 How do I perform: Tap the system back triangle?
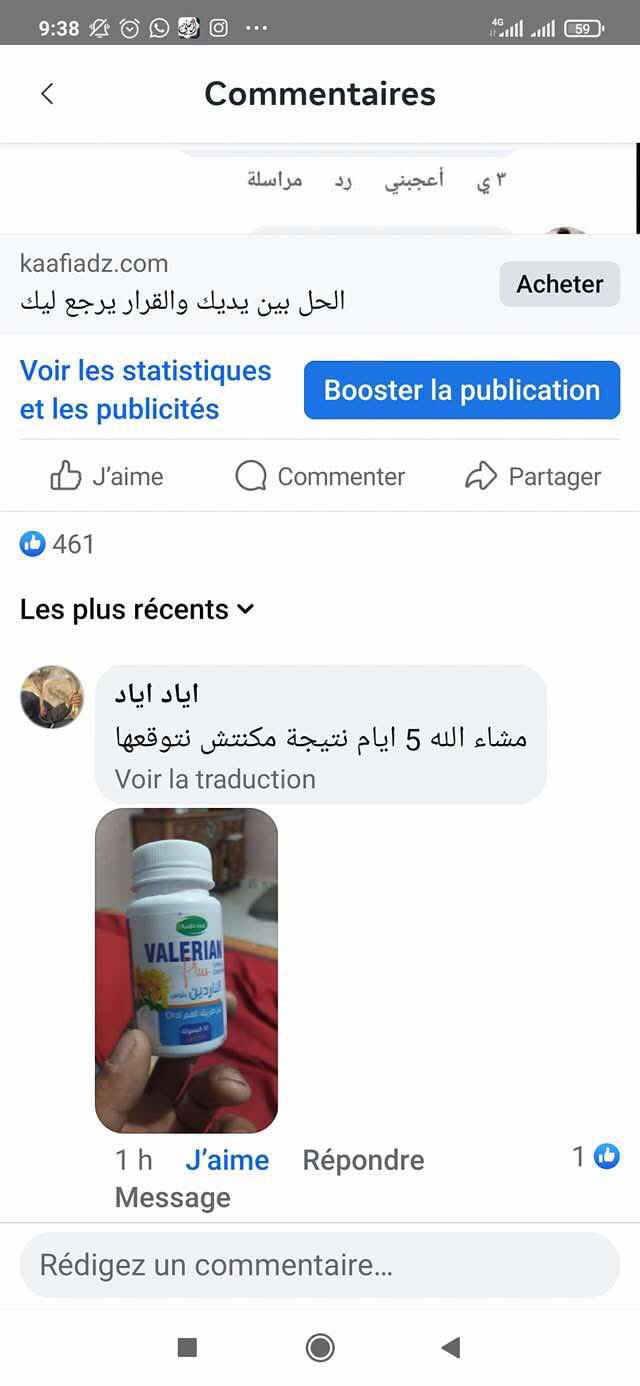click(x=451, y=1348)
